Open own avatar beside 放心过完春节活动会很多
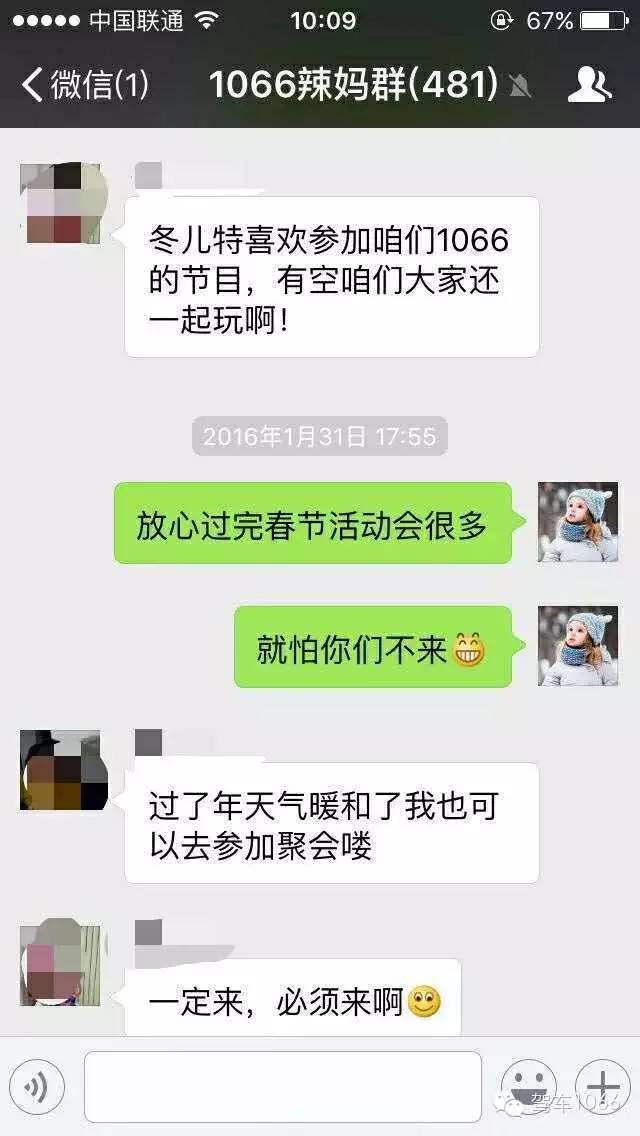640x1136 pixels. click(578, 522)
